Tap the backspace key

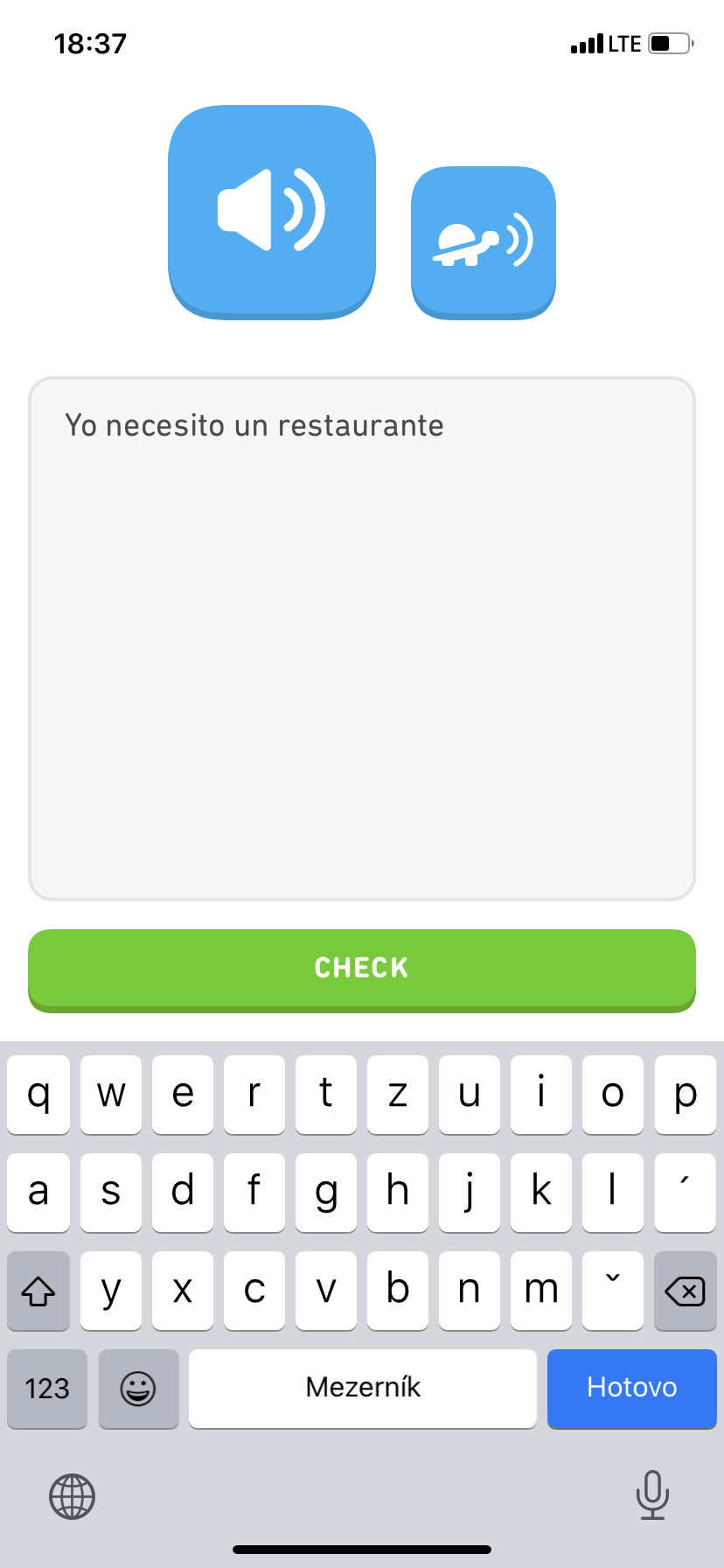click(x=685, y=1291)
